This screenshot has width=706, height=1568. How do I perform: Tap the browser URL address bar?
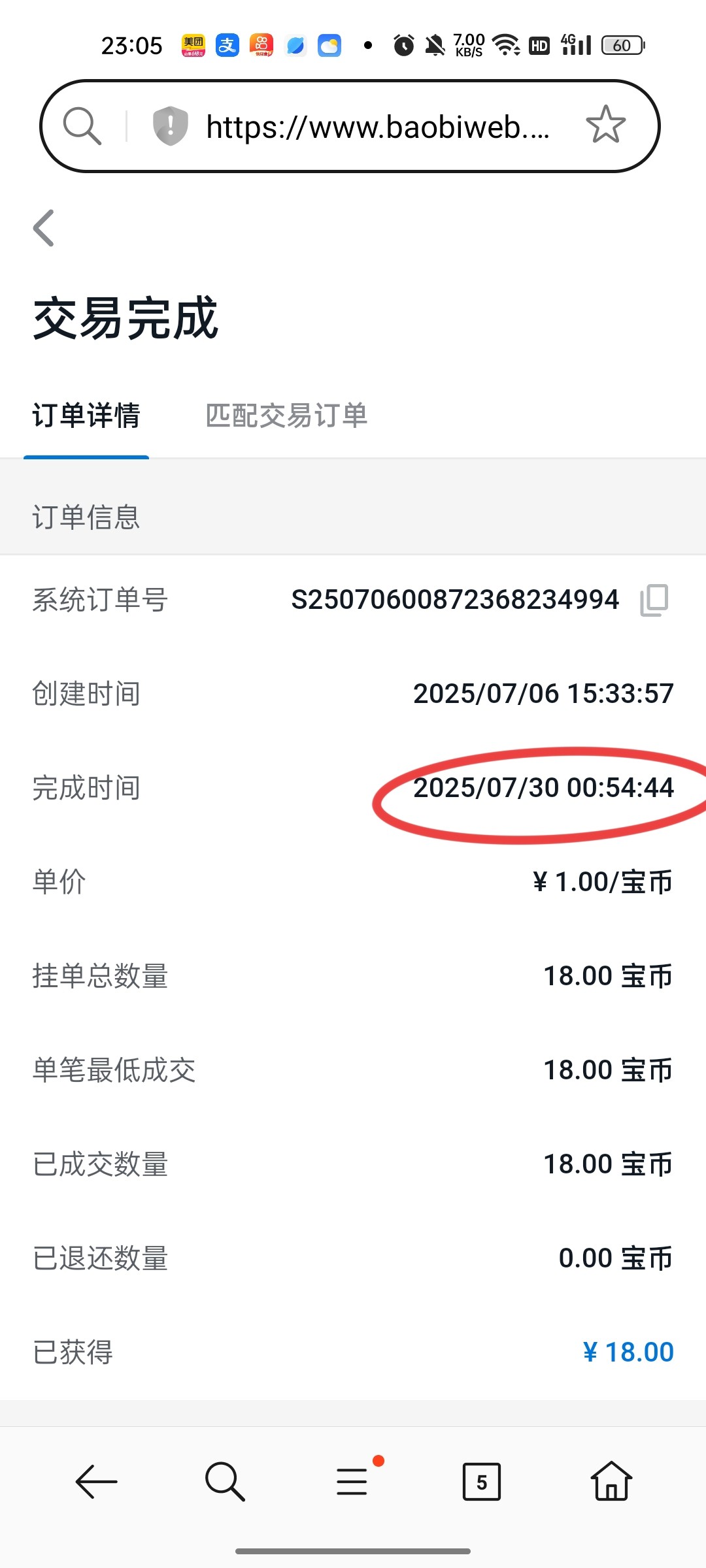(377, 127)
